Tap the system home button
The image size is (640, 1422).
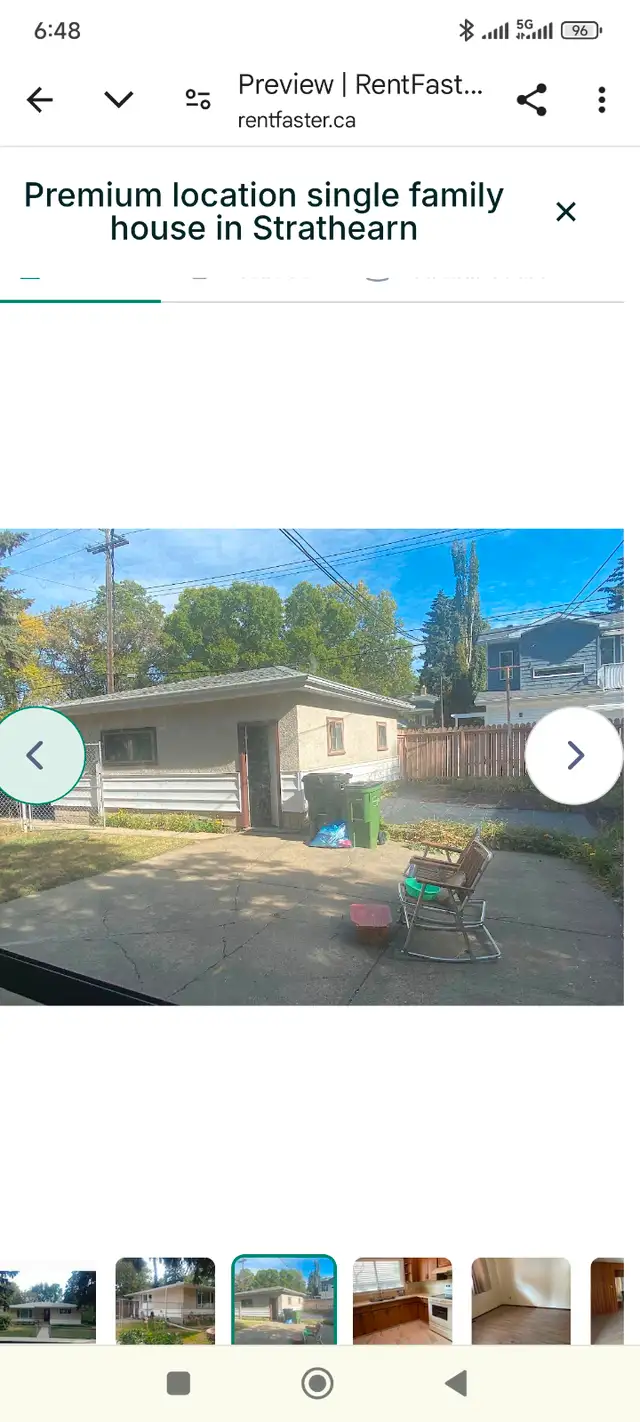(317, 1383)
